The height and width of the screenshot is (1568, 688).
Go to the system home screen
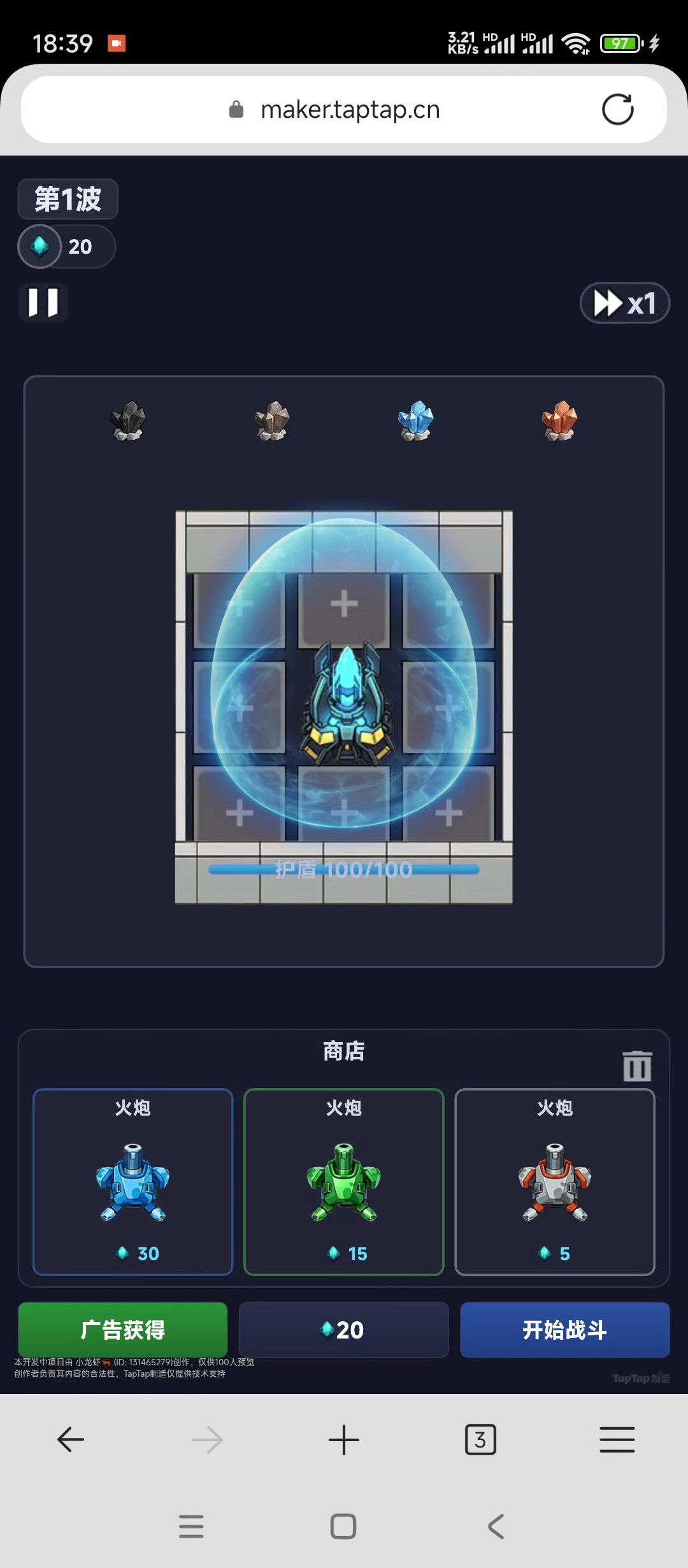coord(343,1527)
